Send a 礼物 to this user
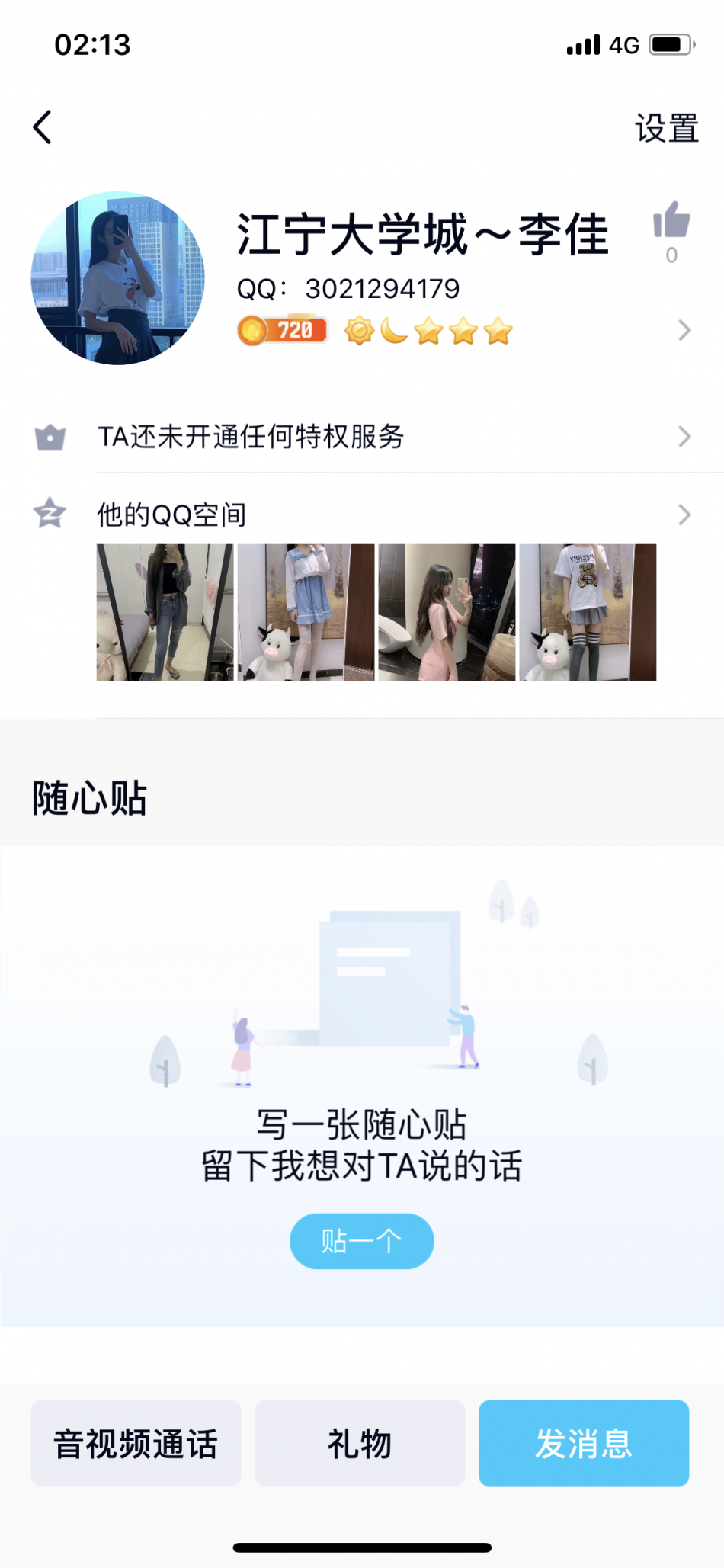The width and height of the screenshot is (724, 1568). pos(360,1443)
